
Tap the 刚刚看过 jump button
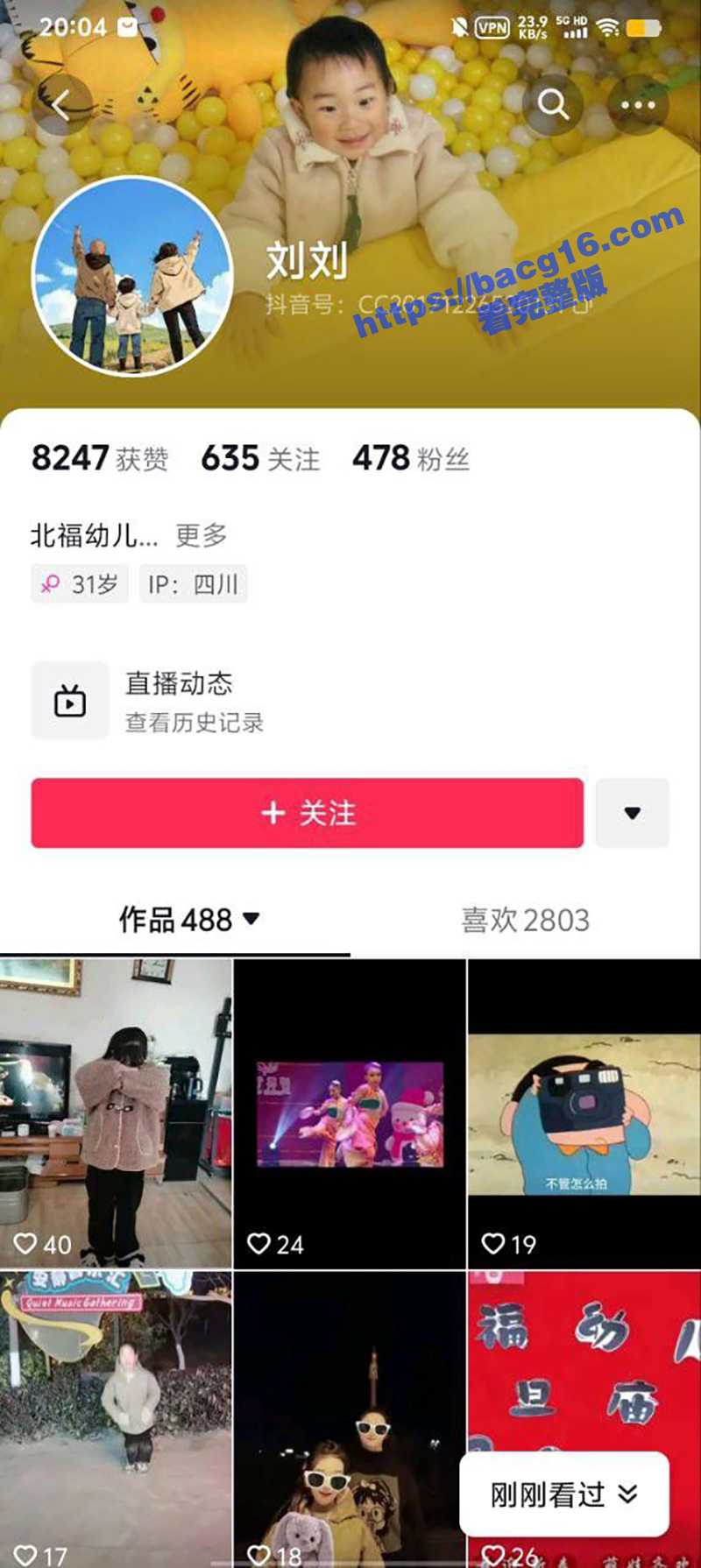[x=563, y=1494]
